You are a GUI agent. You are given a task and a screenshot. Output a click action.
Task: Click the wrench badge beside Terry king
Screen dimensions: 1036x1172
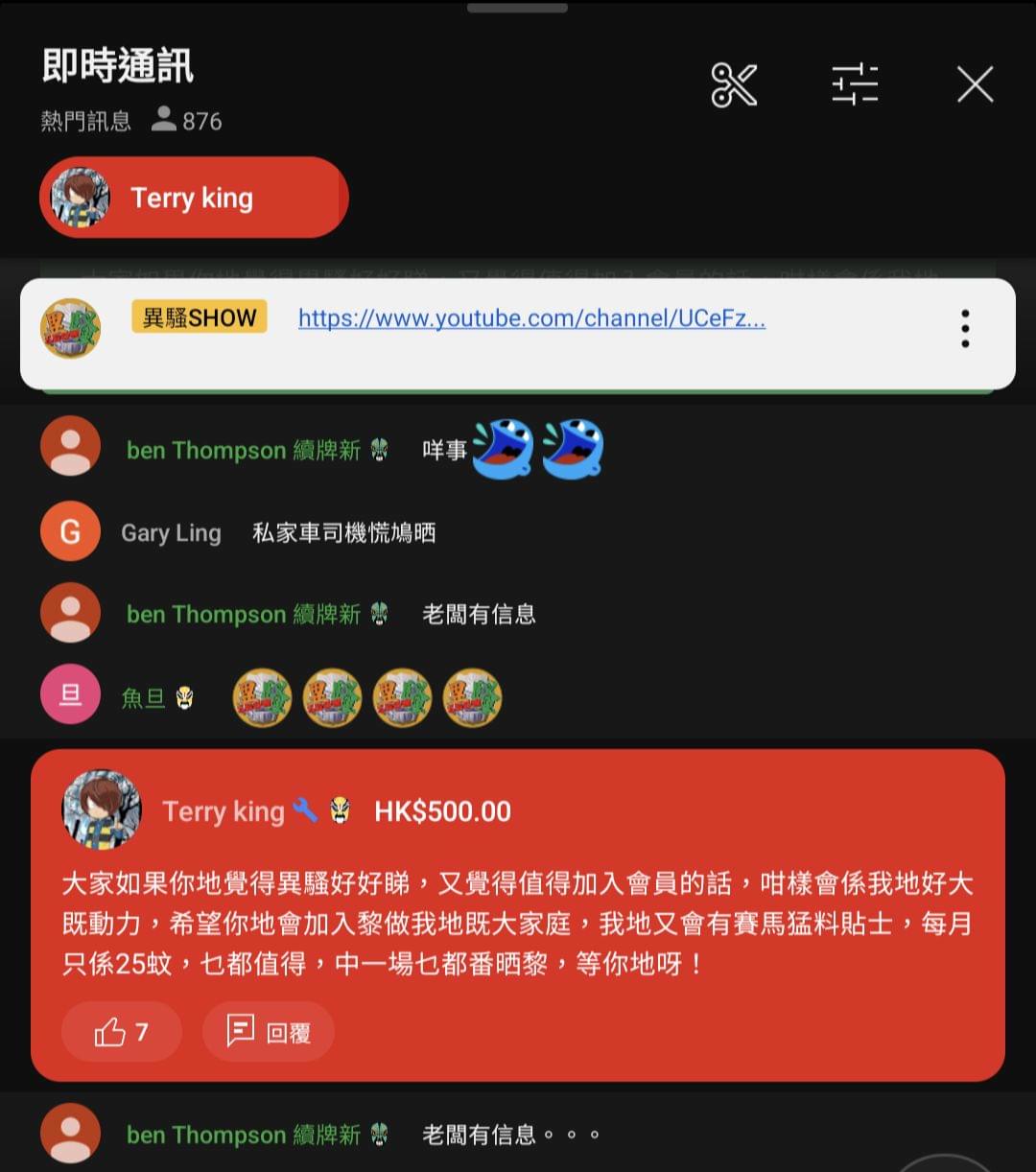pos(306,810)
